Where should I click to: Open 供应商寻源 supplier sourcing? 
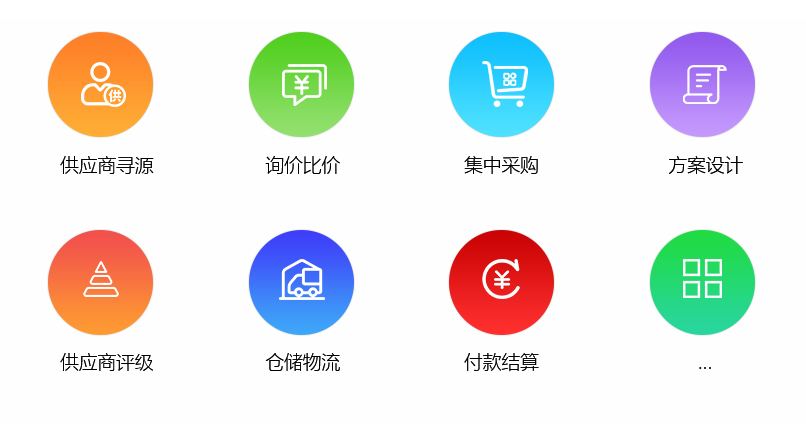[x=100, y=85]
